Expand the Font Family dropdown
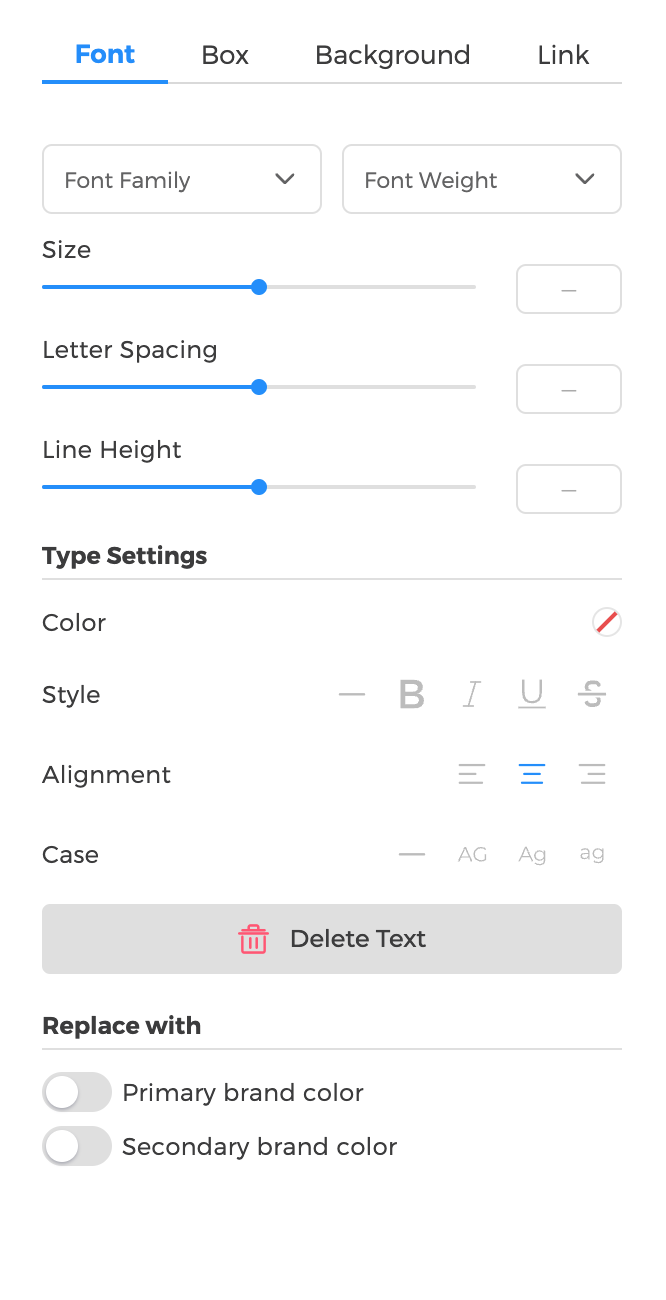Image resolution: width=666 pixels, height=1300 pixels. pos(182,180)
